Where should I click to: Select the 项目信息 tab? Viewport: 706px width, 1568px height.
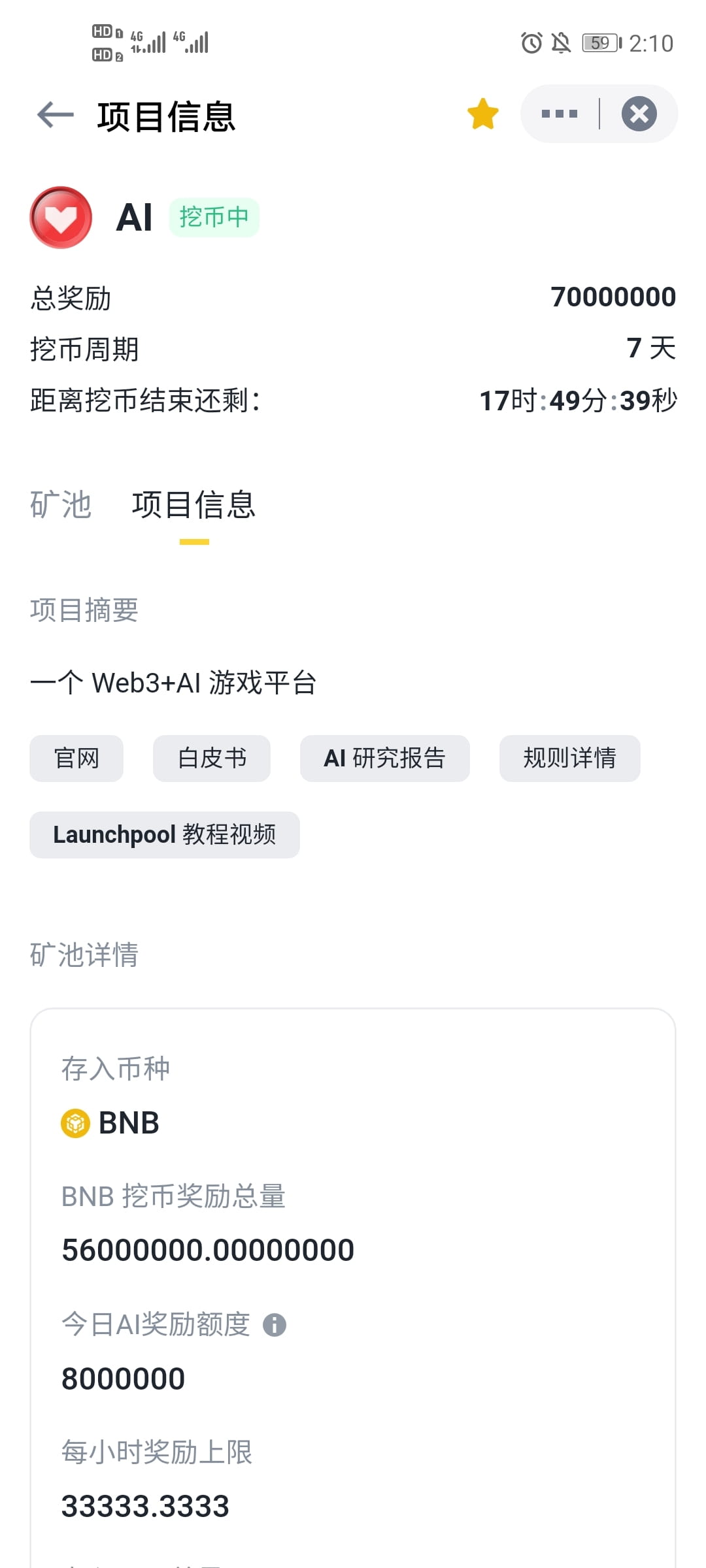(193, 506)
